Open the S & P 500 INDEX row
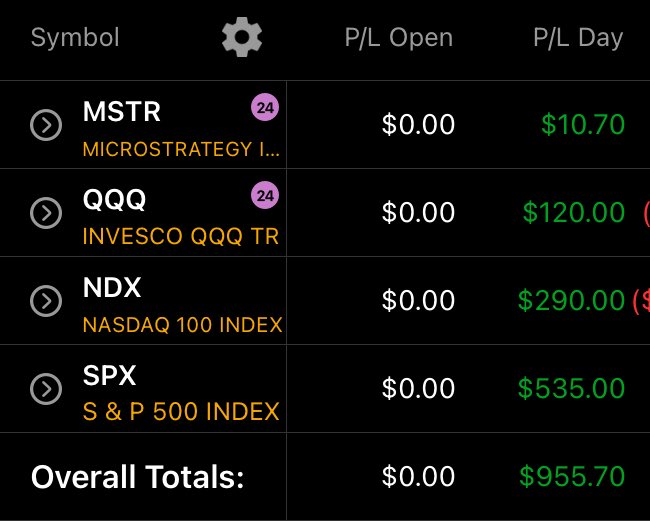 pos(325,388)
